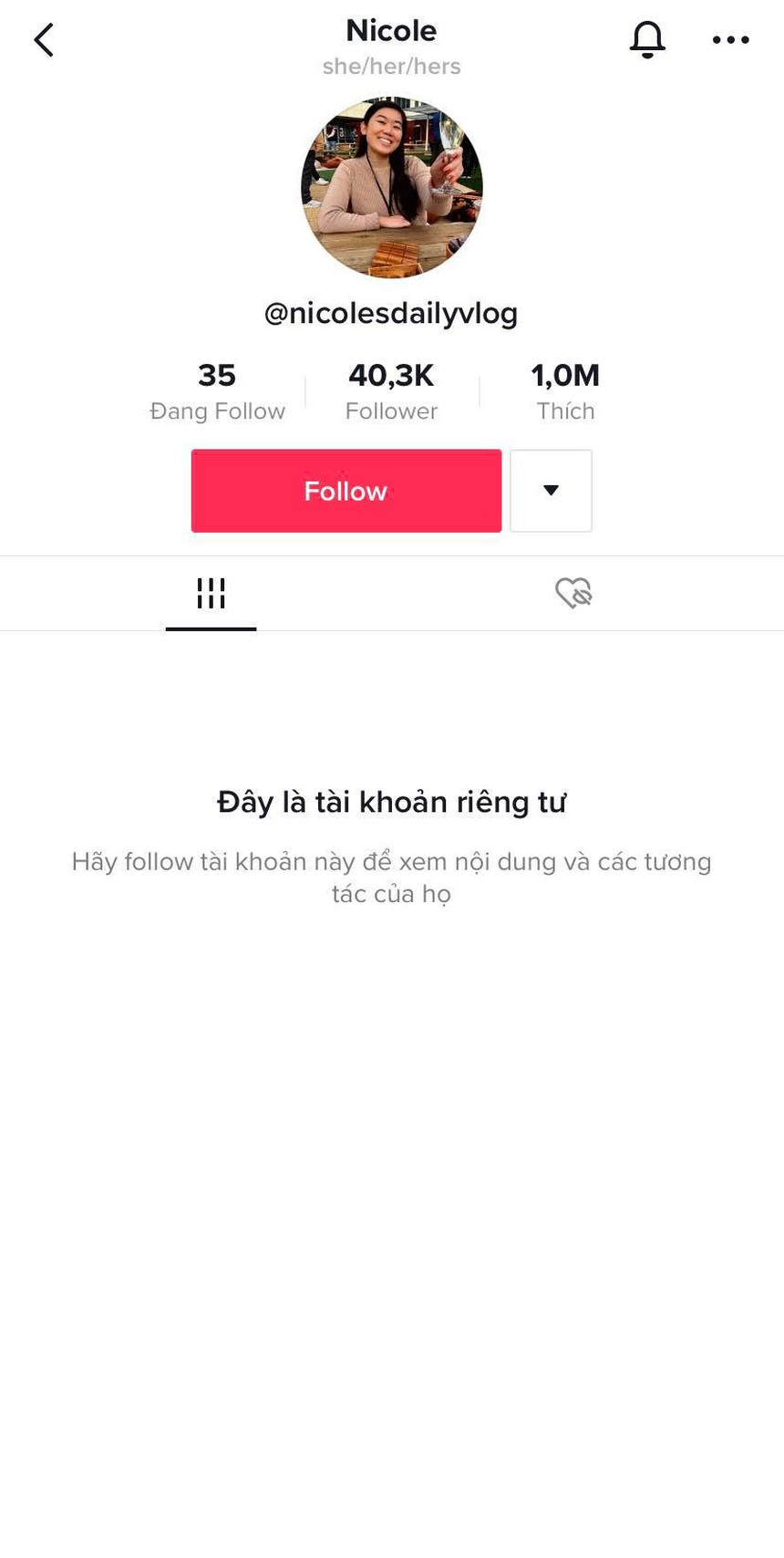View Nicole's profile picture
784x1558 pixels.
pyautogui.click(x=391, y=186)
